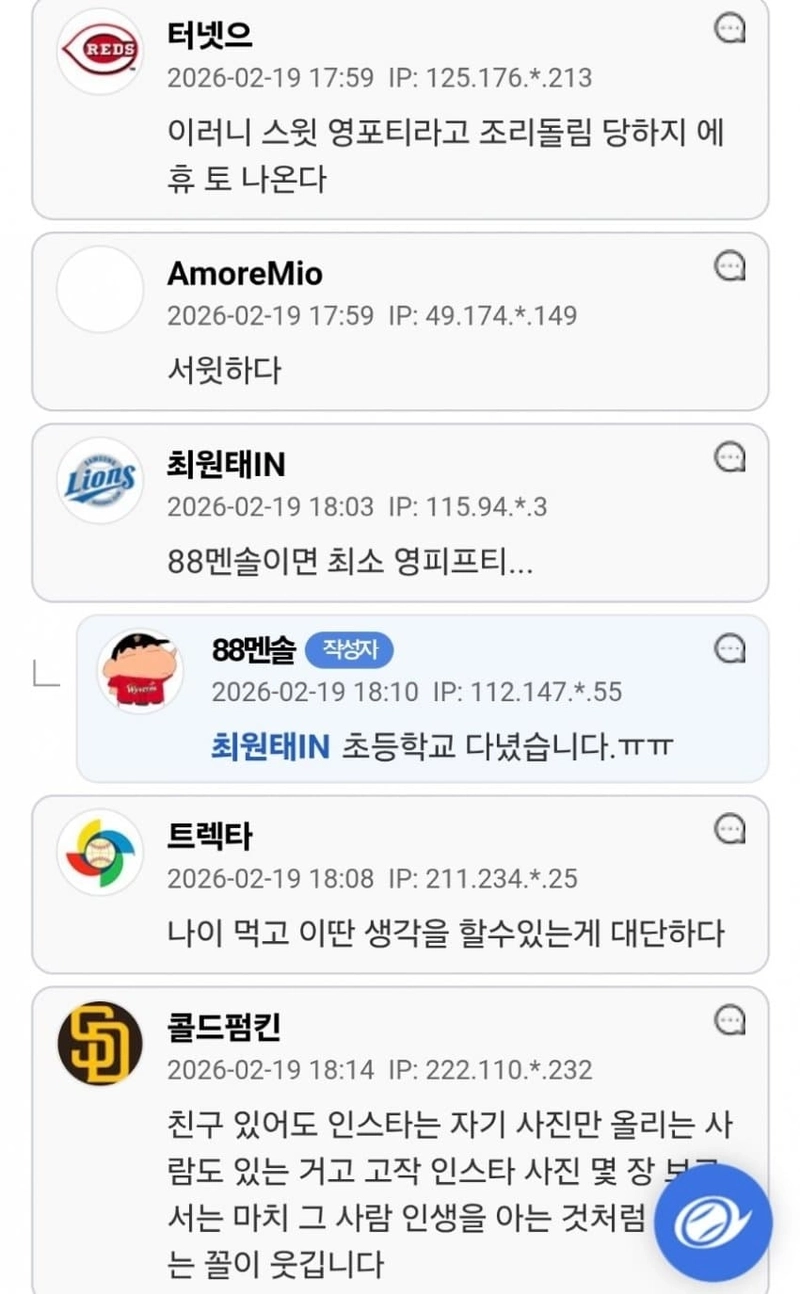
Task: Reply to 터넷으's comment via speech bubble icon
Action: pos(730,29)
